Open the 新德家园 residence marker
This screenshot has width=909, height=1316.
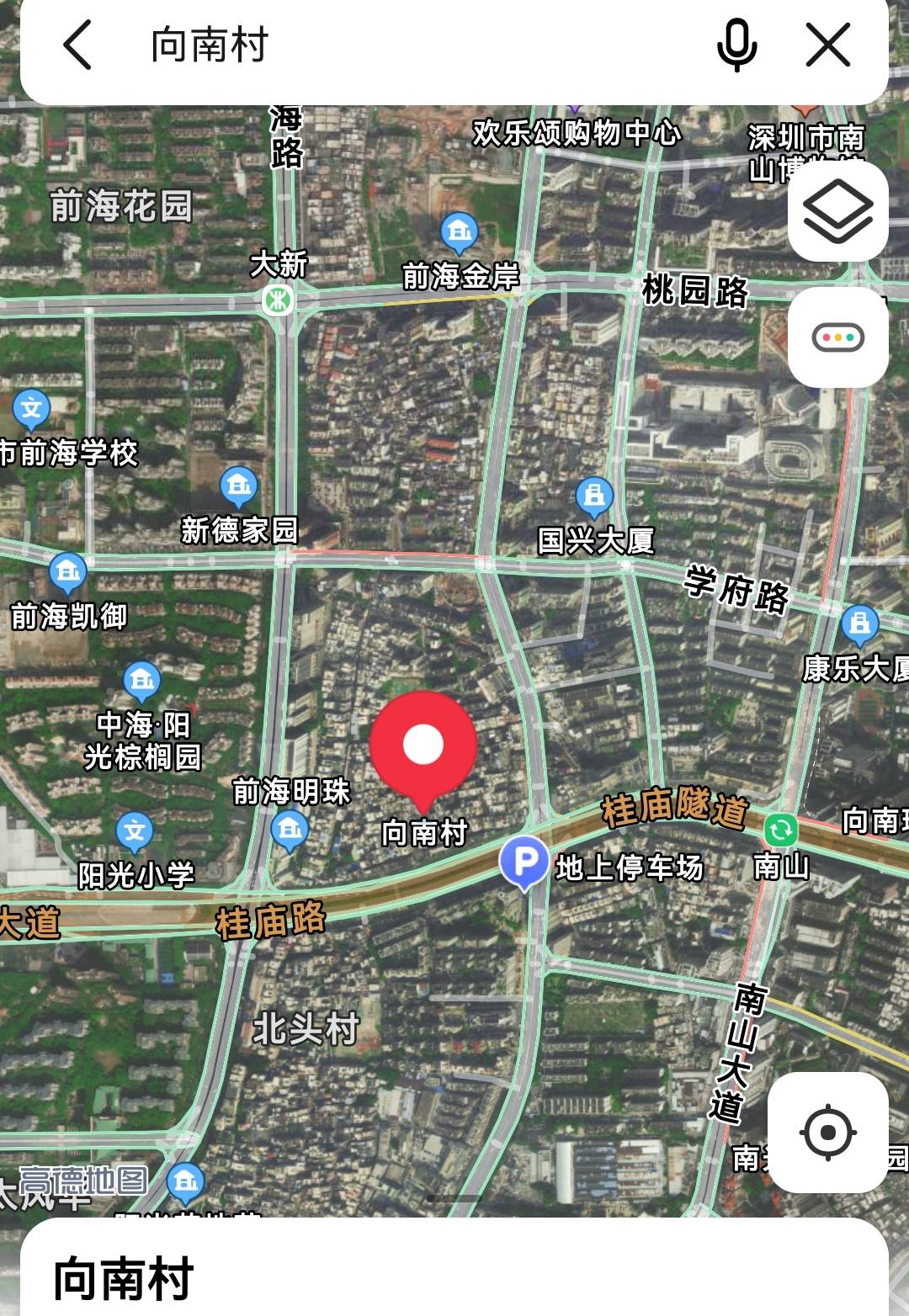click(239, 486)
